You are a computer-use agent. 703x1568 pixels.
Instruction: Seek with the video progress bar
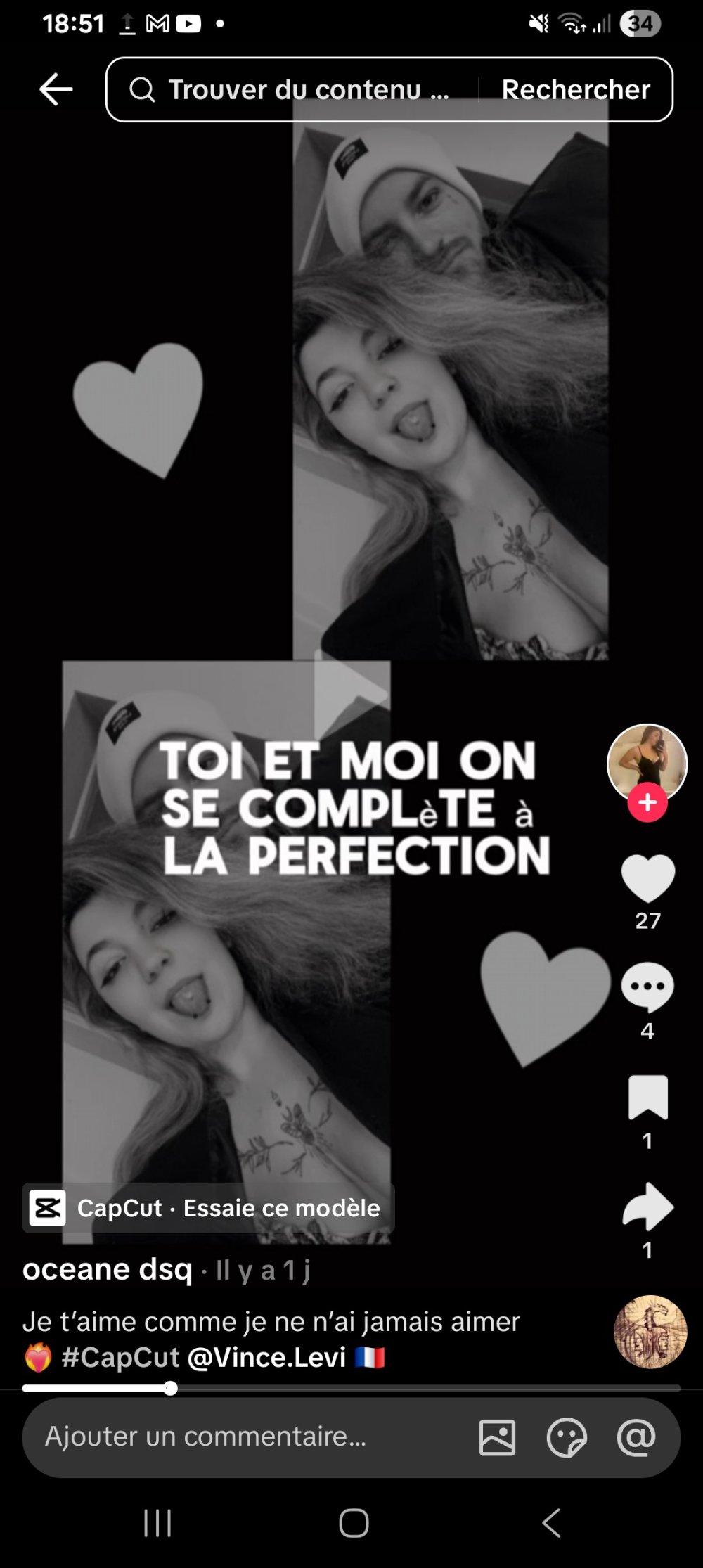tap(351, 1388)
